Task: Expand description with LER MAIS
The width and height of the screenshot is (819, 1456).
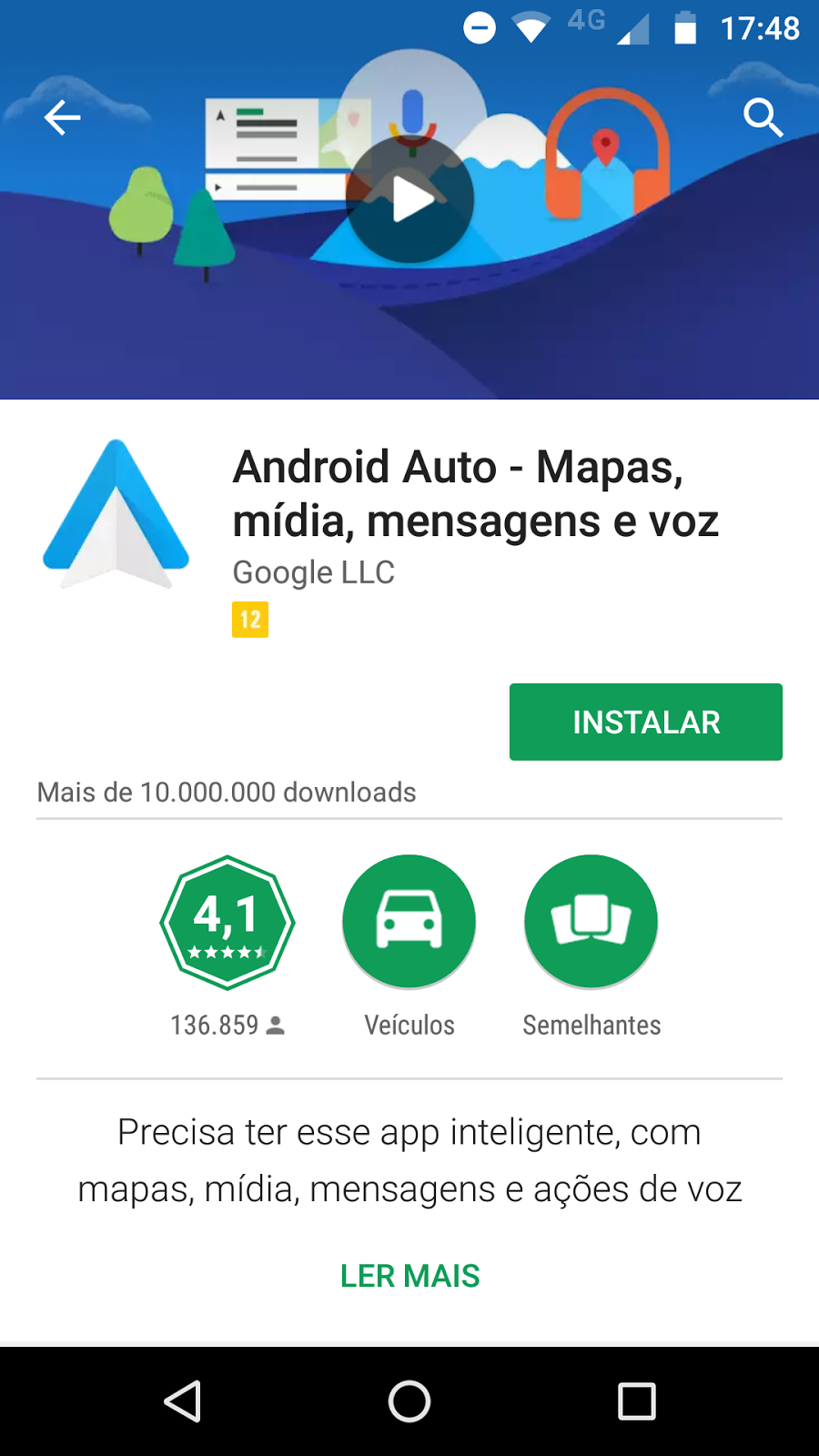Action: 409,1276
